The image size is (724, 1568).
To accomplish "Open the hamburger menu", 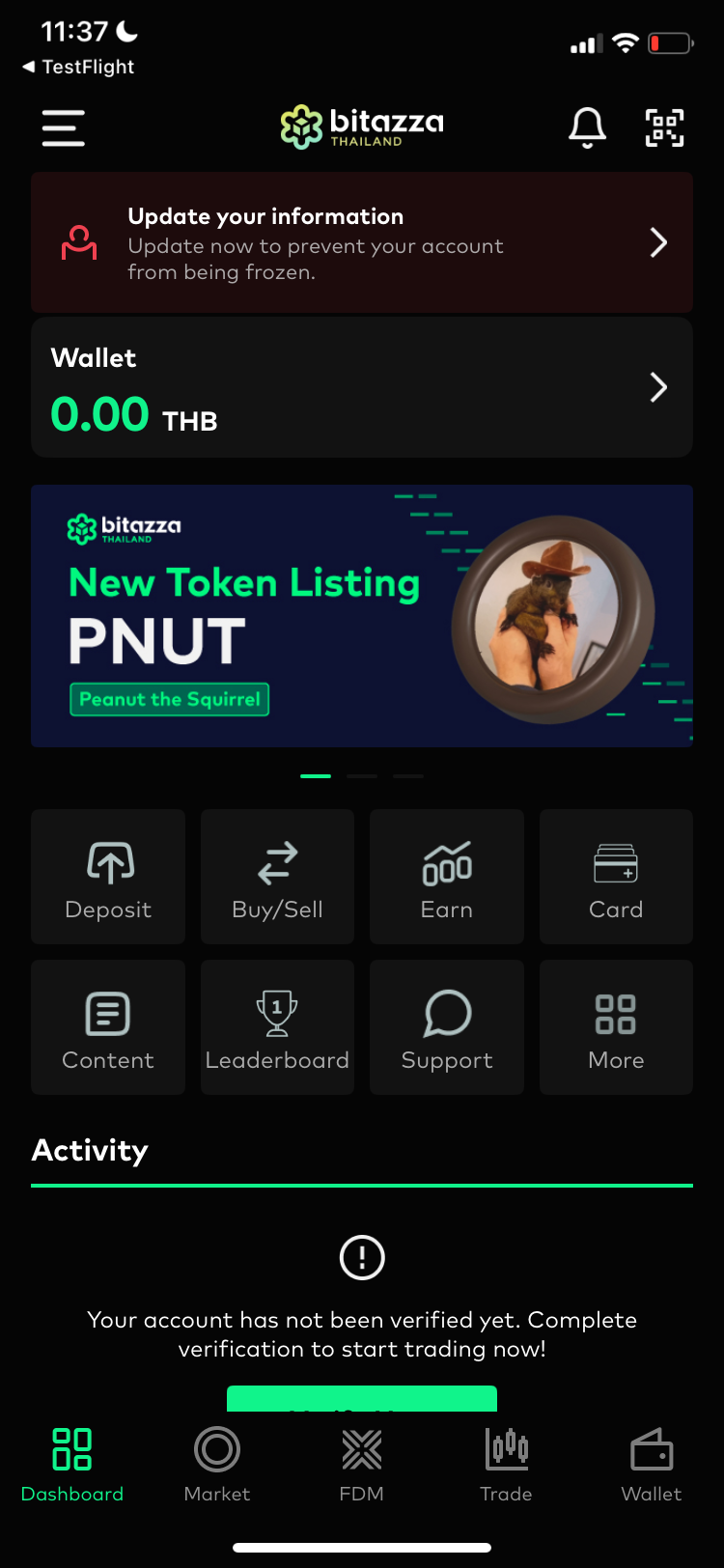I will point(64,127).
